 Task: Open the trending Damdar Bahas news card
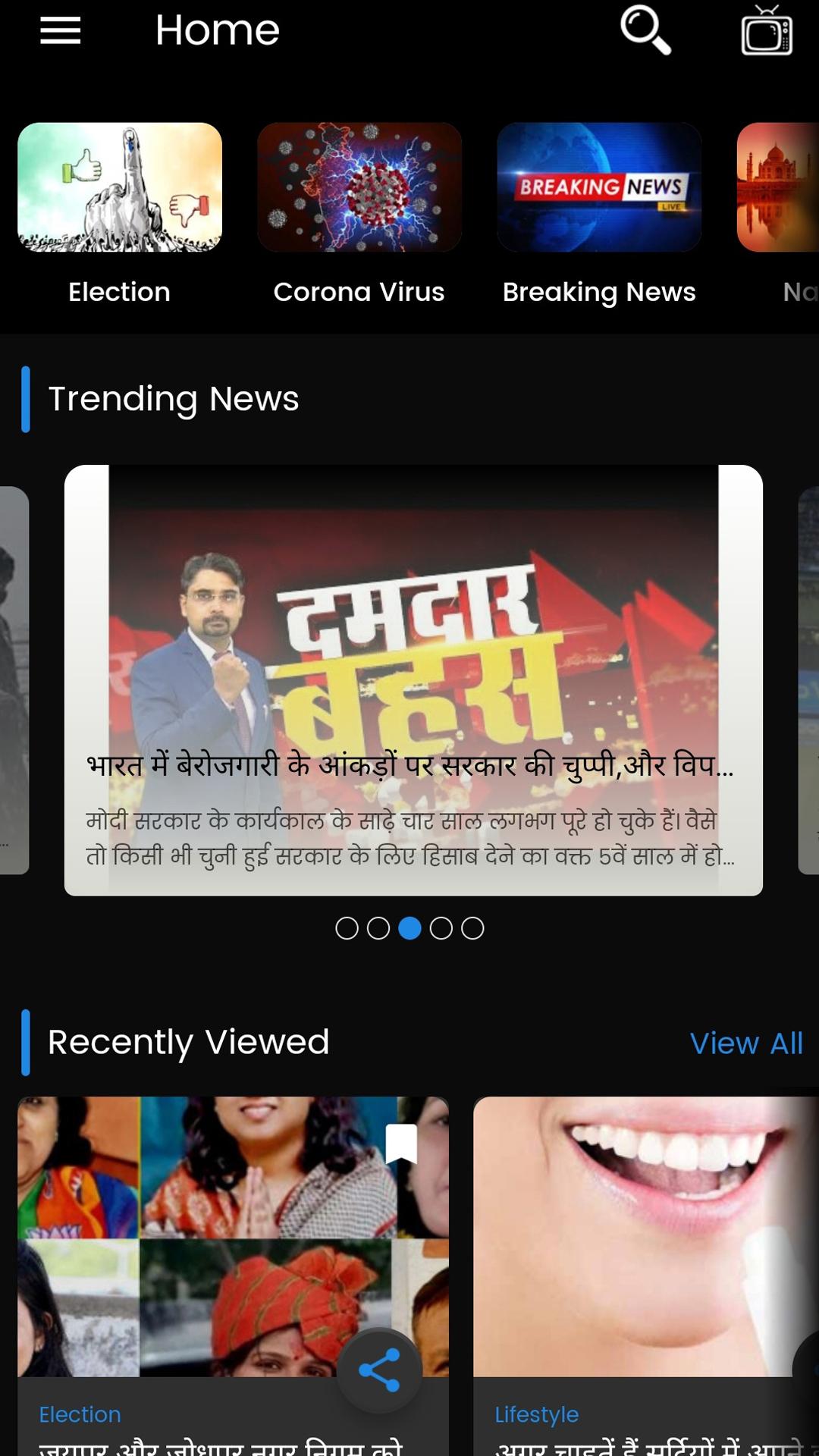click(x=413, y=680)
